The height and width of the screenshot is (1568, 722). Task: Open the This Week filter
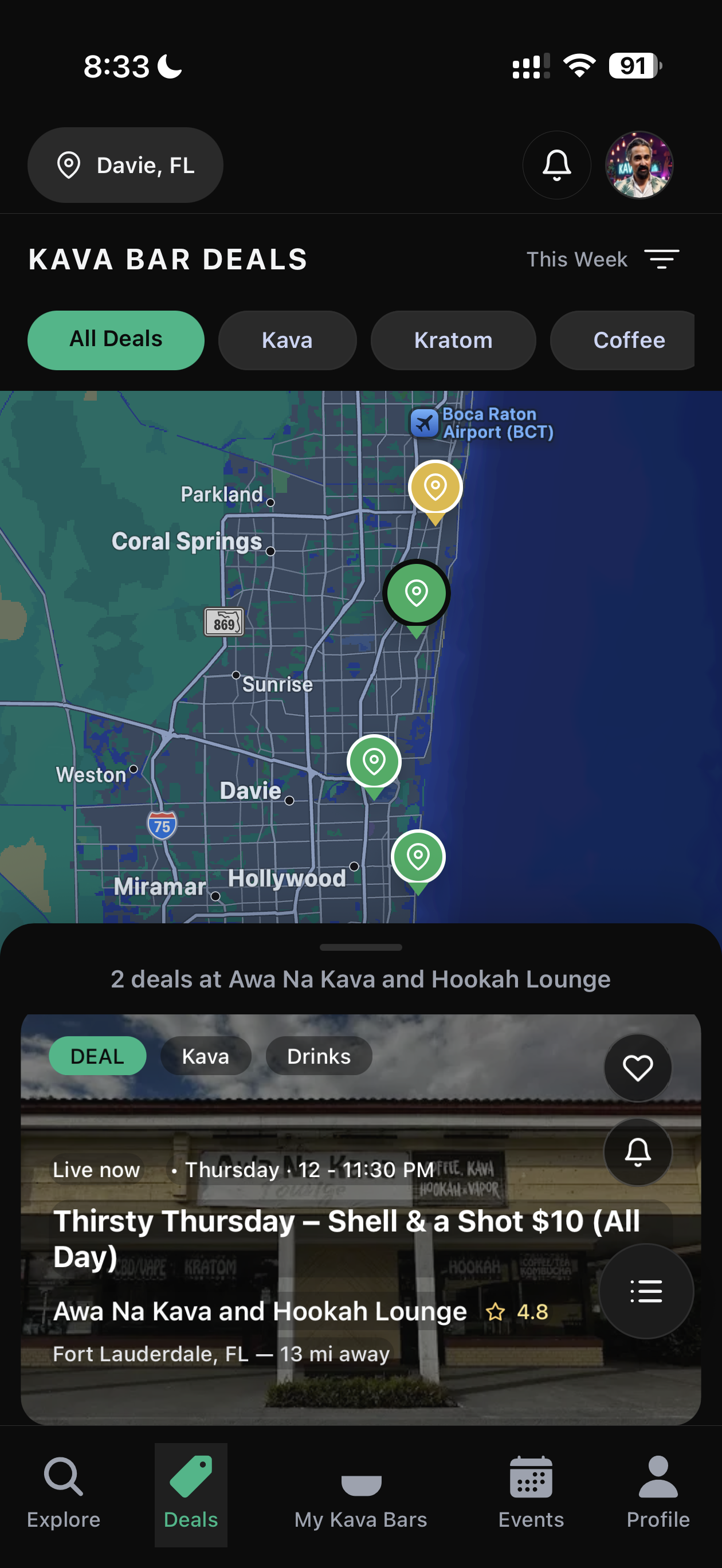point(602,259)
